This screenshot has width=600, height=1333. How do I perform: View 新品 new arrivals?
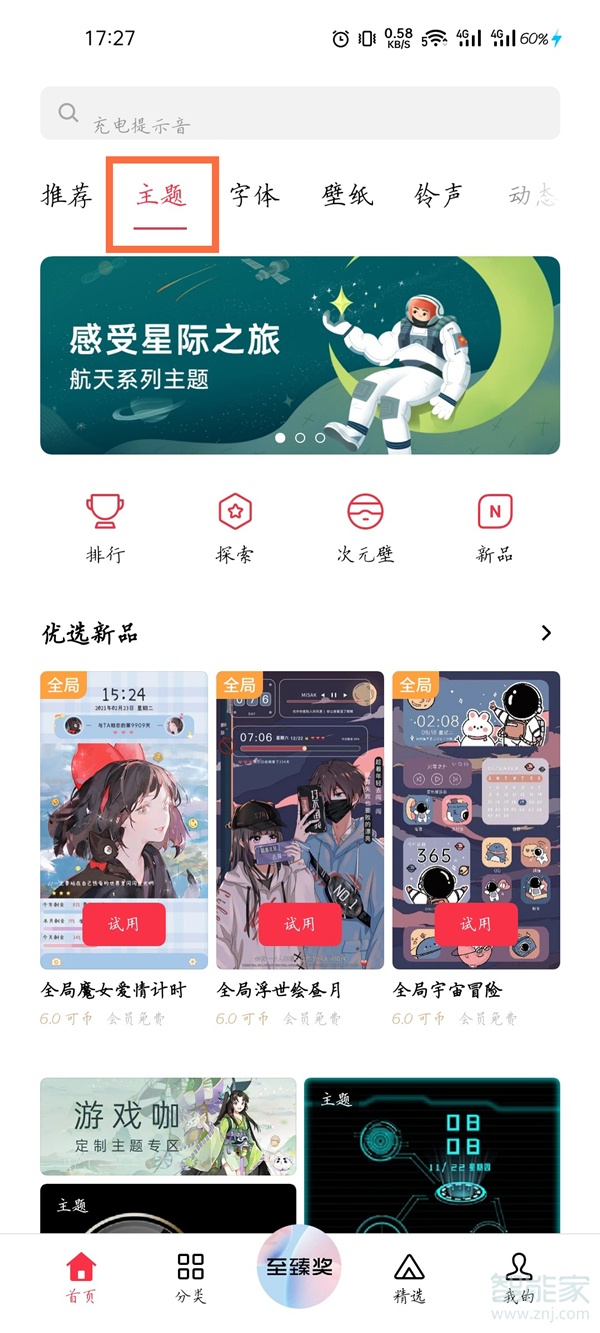pyautogui.click(x=495, y=527)
